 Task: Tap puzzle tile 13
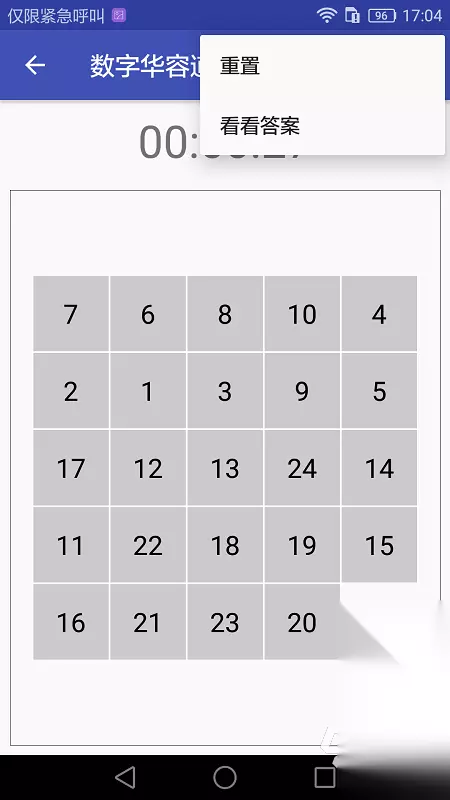pyautogui.click(x=225, y=468)
